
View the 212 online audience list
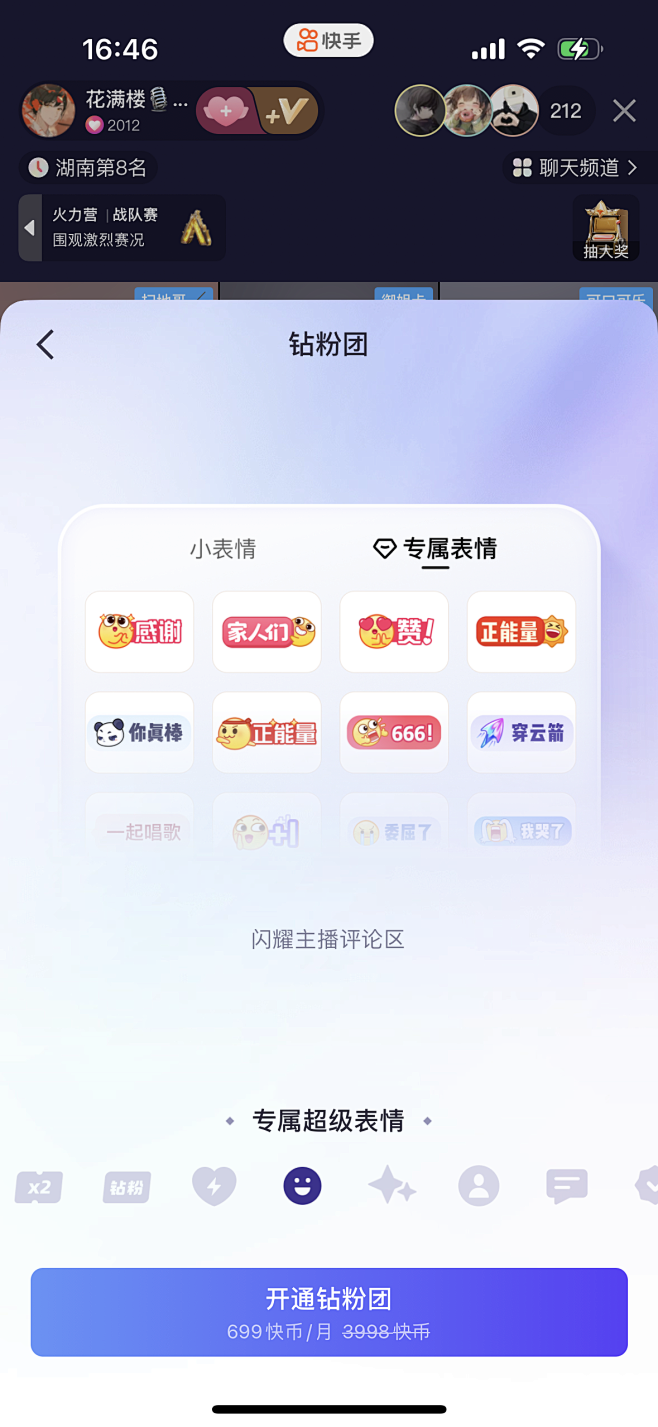pyautogui.click(x=566, y=111)
